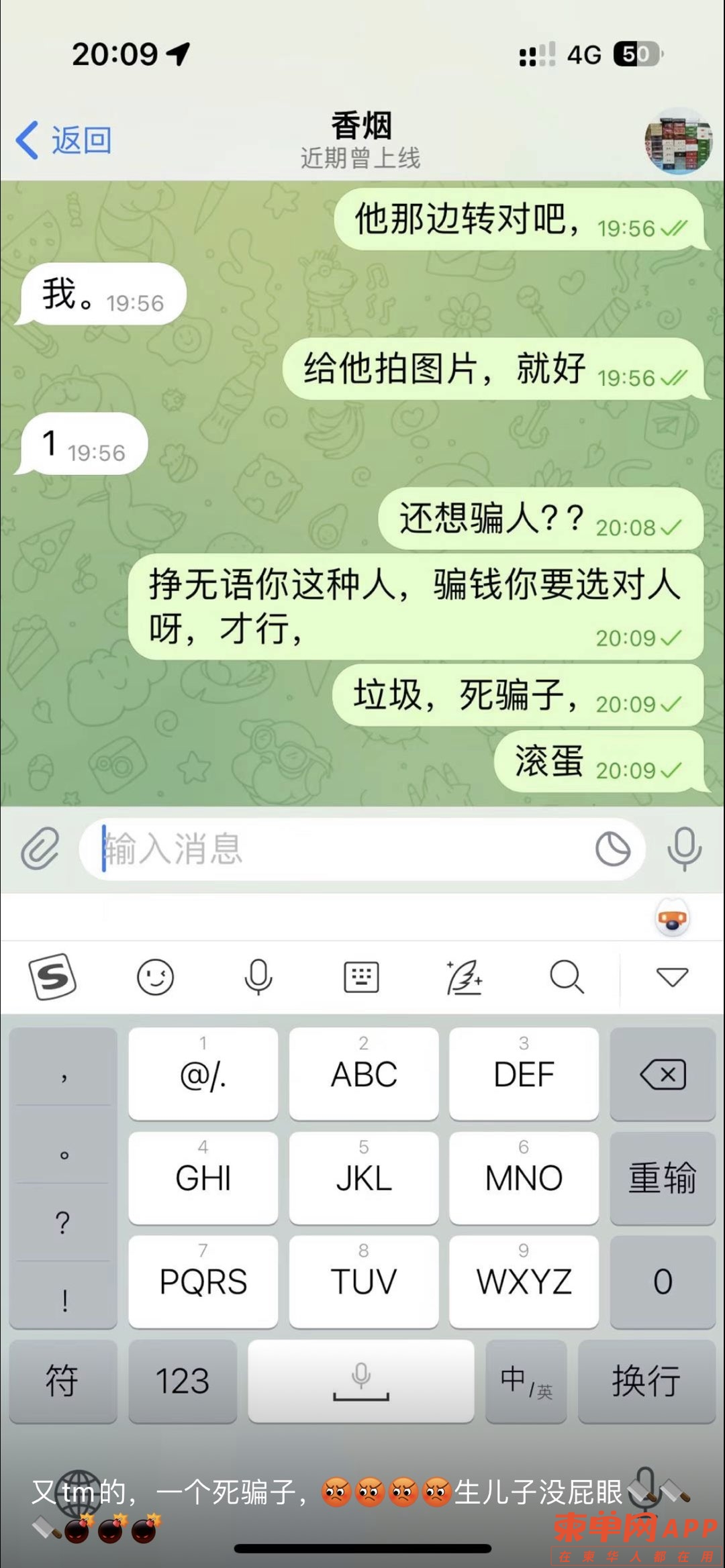Focus the 输入消息 message field

pos(336,849)
